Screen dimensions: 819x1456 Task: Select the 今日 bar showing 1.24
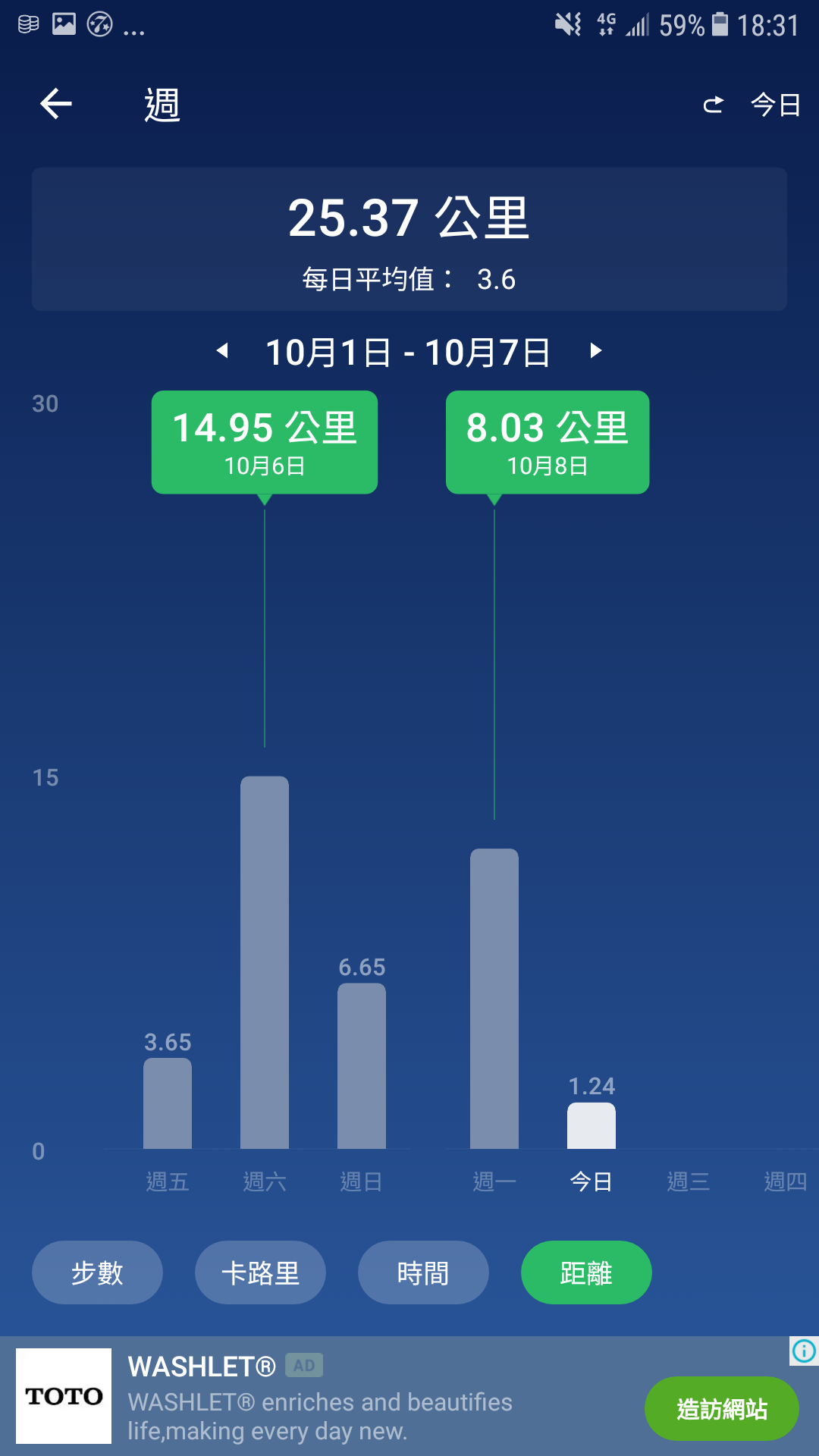click(x=591, y=1126)
